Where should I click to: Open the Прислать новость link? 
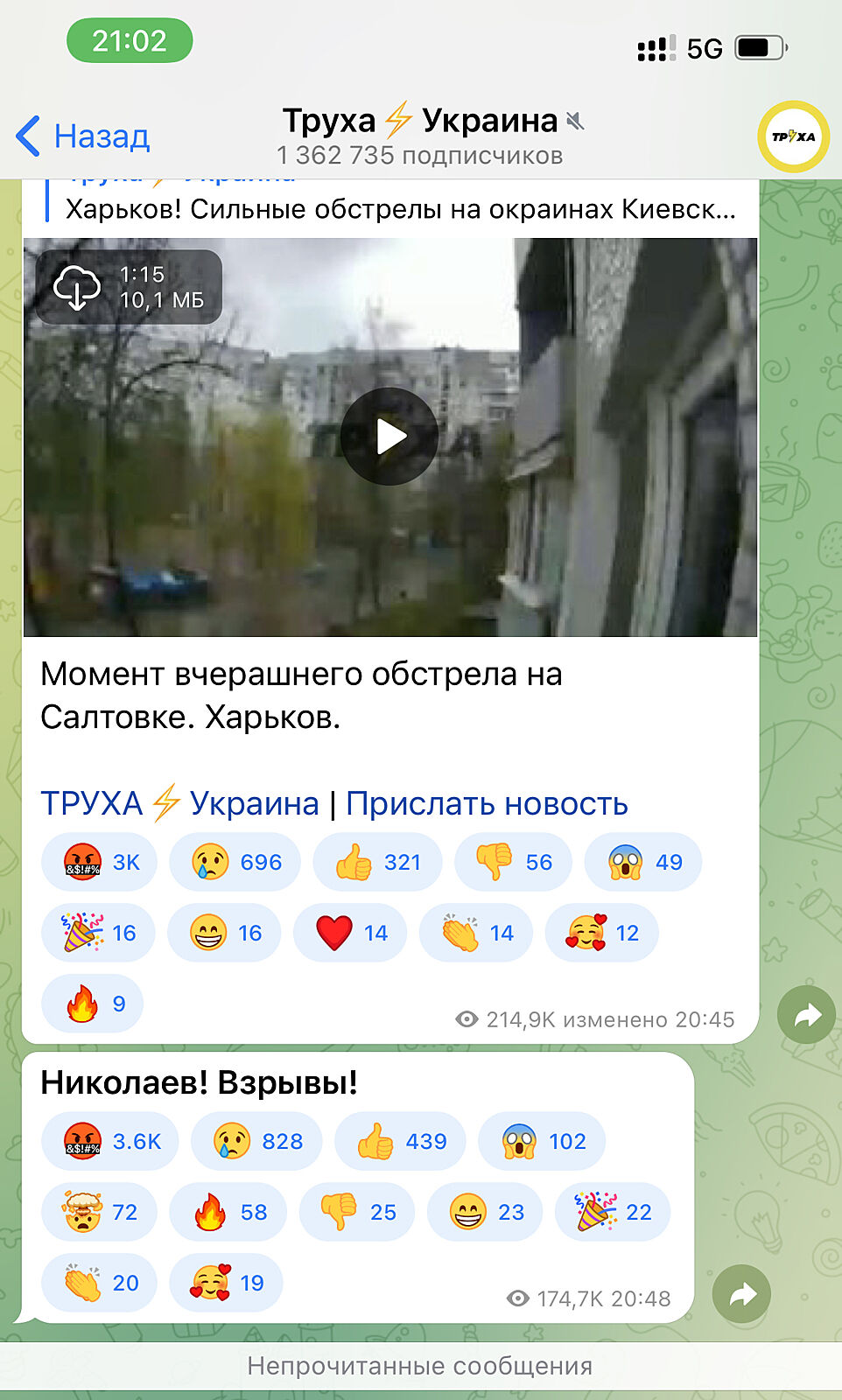click(487, 803)
